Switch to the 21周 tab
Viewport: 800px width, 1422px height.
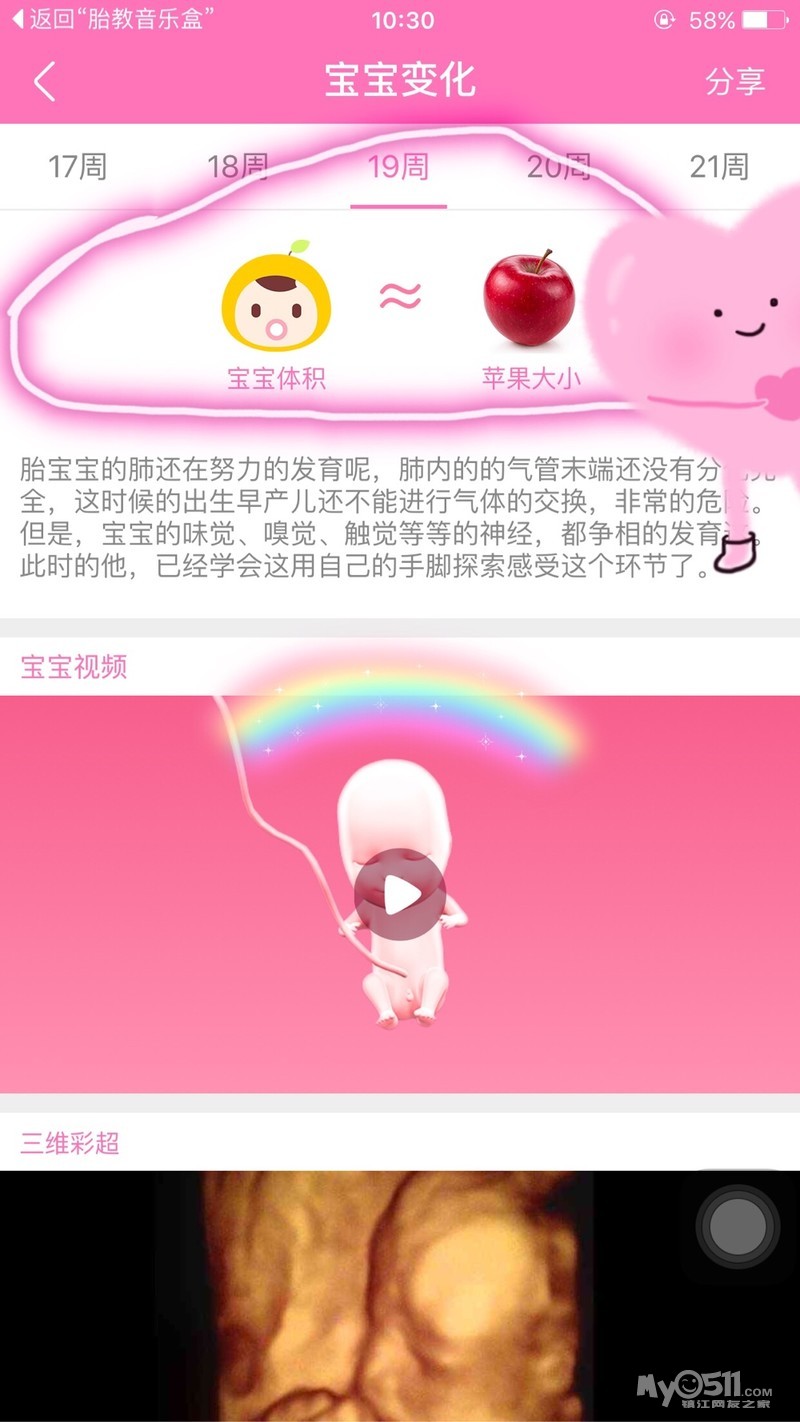point(719,166)
